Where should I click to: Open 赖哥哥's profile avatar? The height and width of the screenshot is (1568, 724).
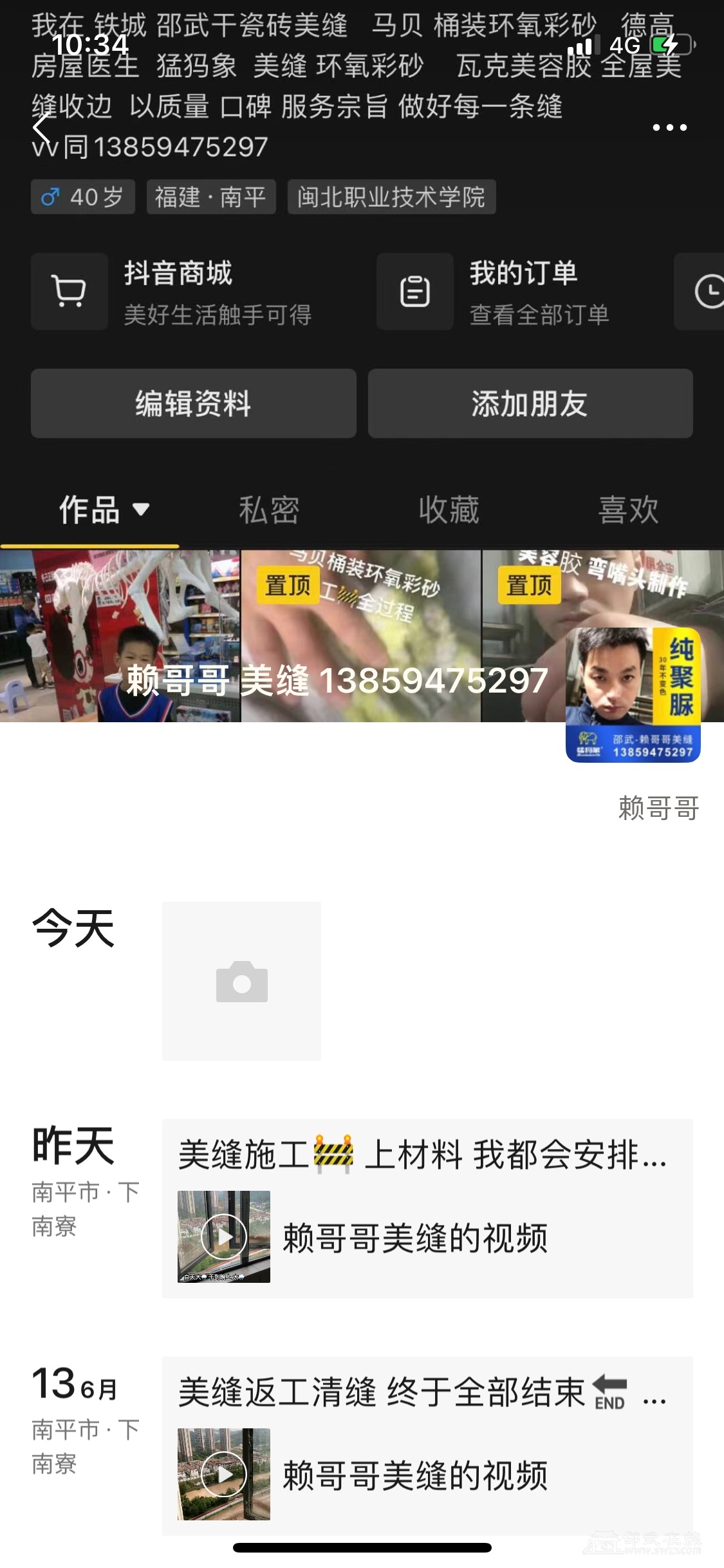pyautogui.click(x=633, y=695)
